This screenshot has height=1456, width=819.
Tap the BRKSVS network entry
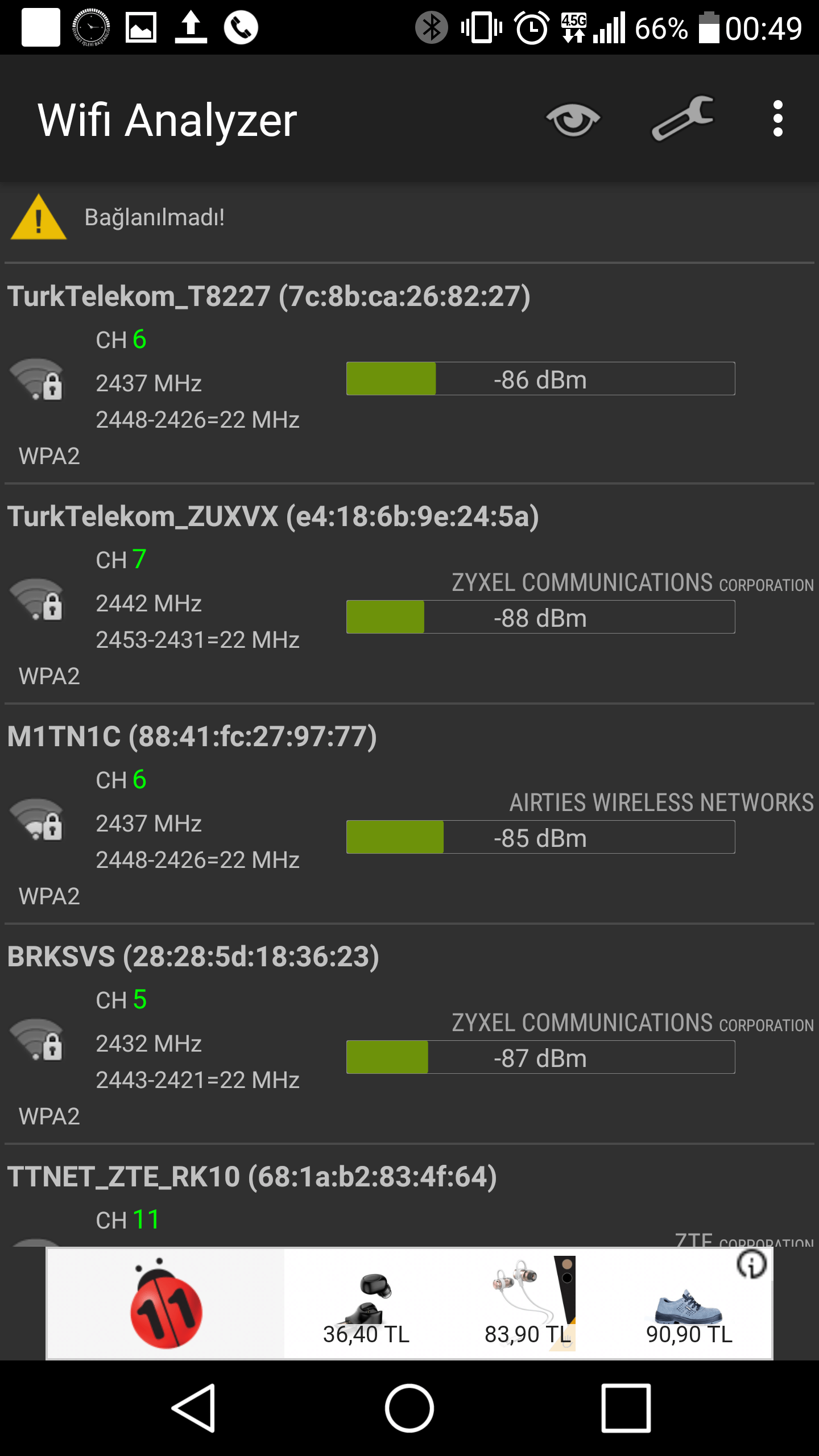click(x=409, y=1034)
